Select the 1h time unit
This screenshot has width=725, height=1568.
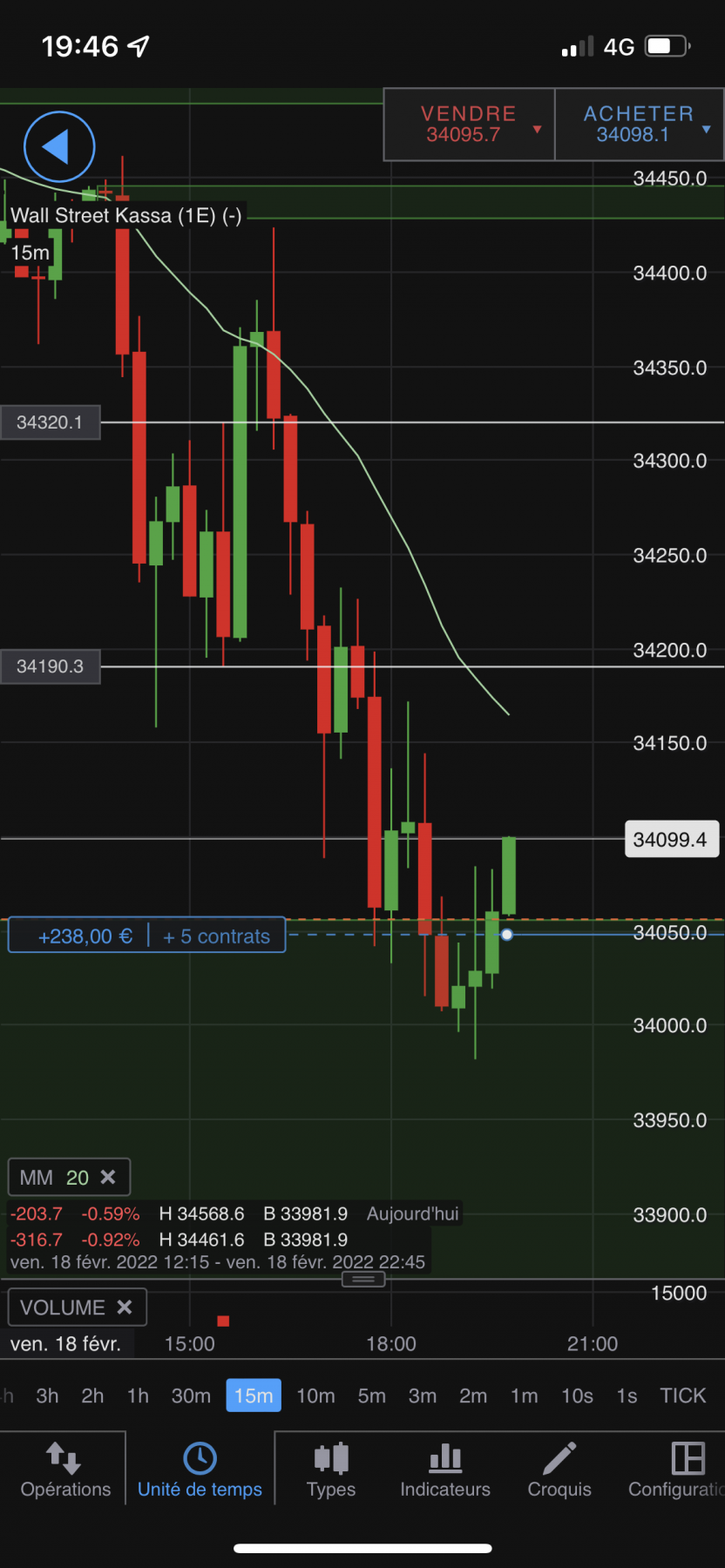point(138,1396)
